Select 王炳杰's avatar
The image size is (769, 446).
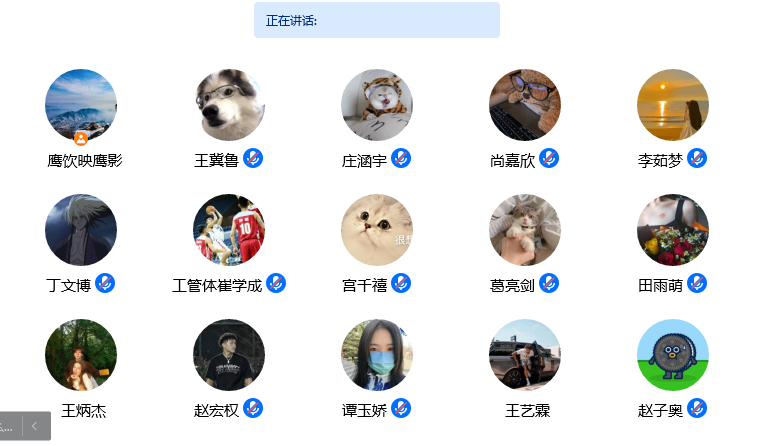tap(81, 355)
